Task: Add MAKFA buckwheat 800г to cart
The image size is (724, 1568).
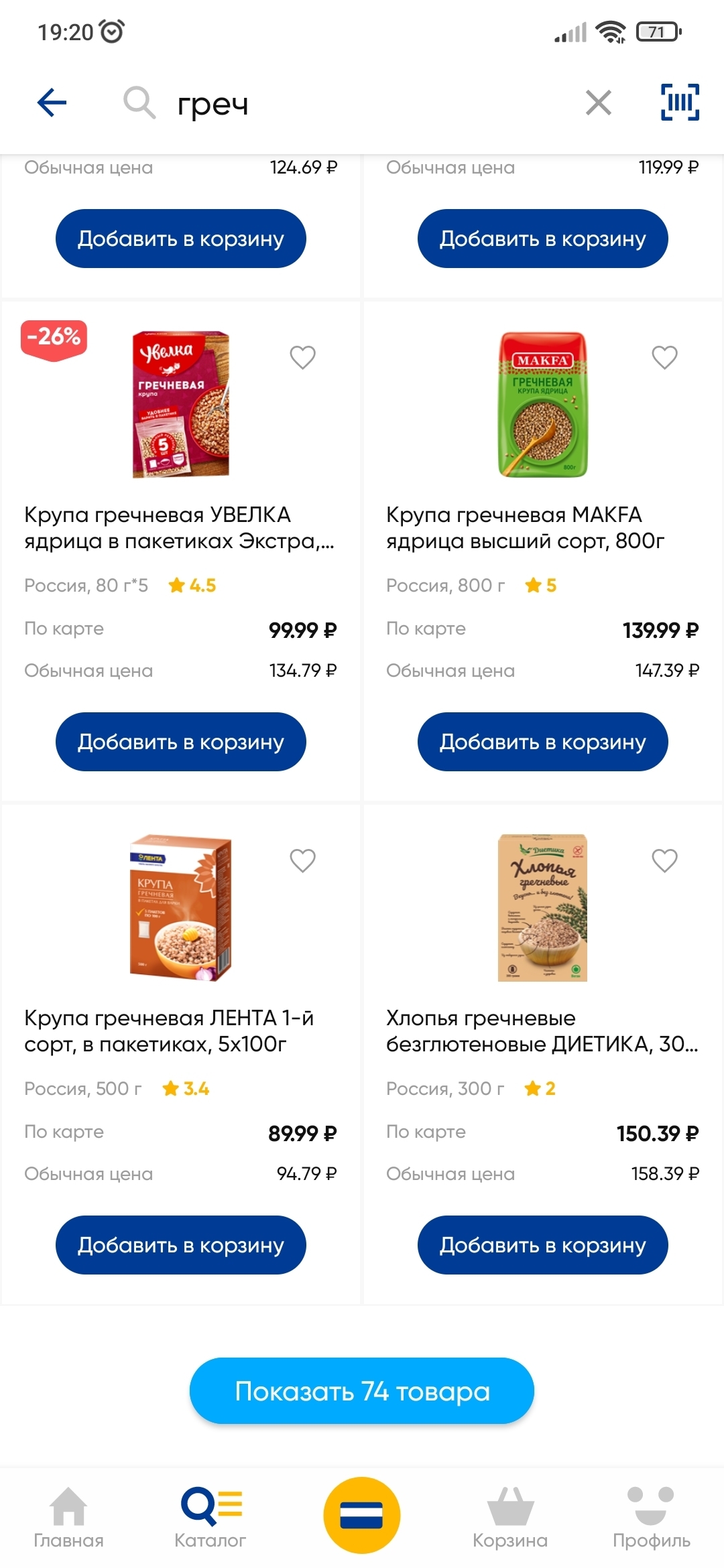Action: point(543,742)
